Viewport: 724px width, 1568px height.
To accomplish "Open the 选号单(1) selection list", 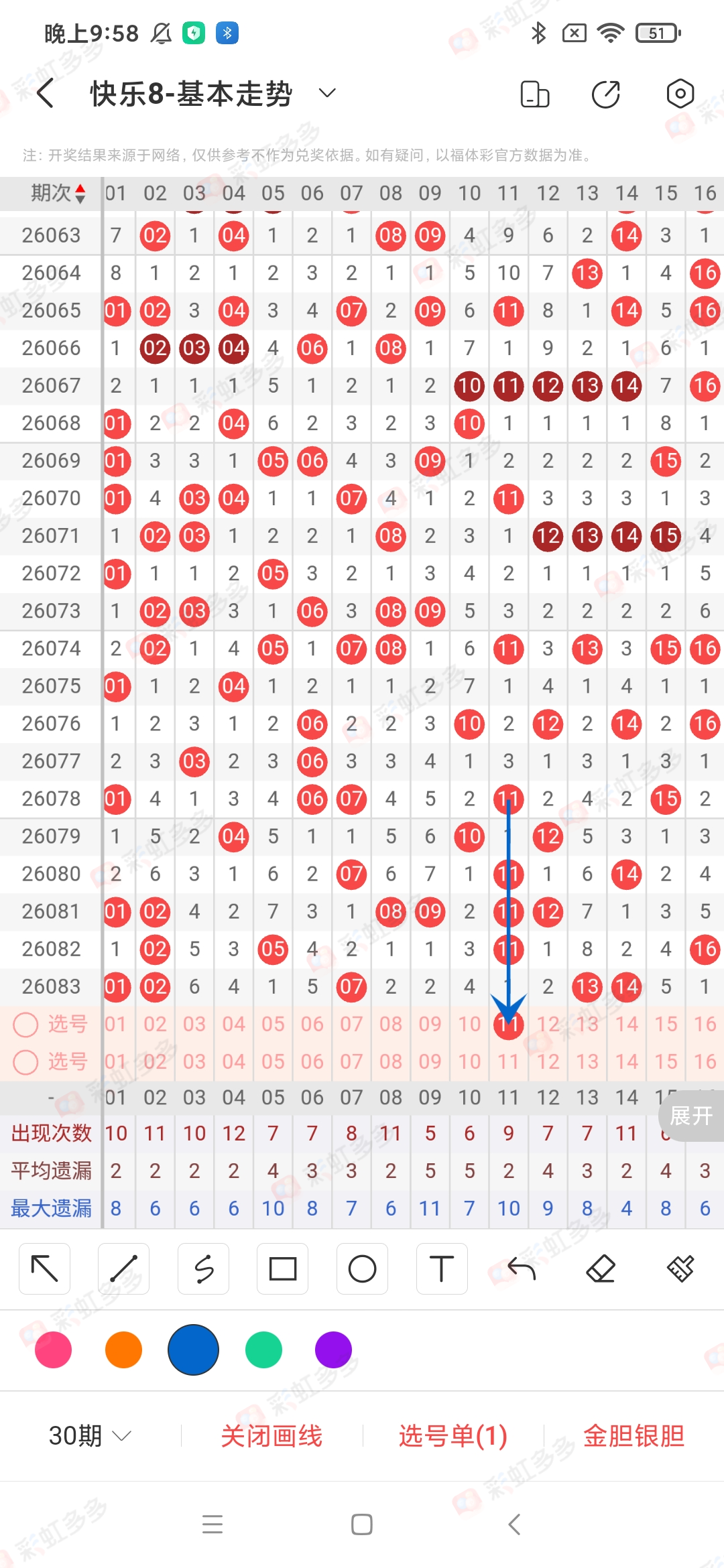I will (452, 1435).
